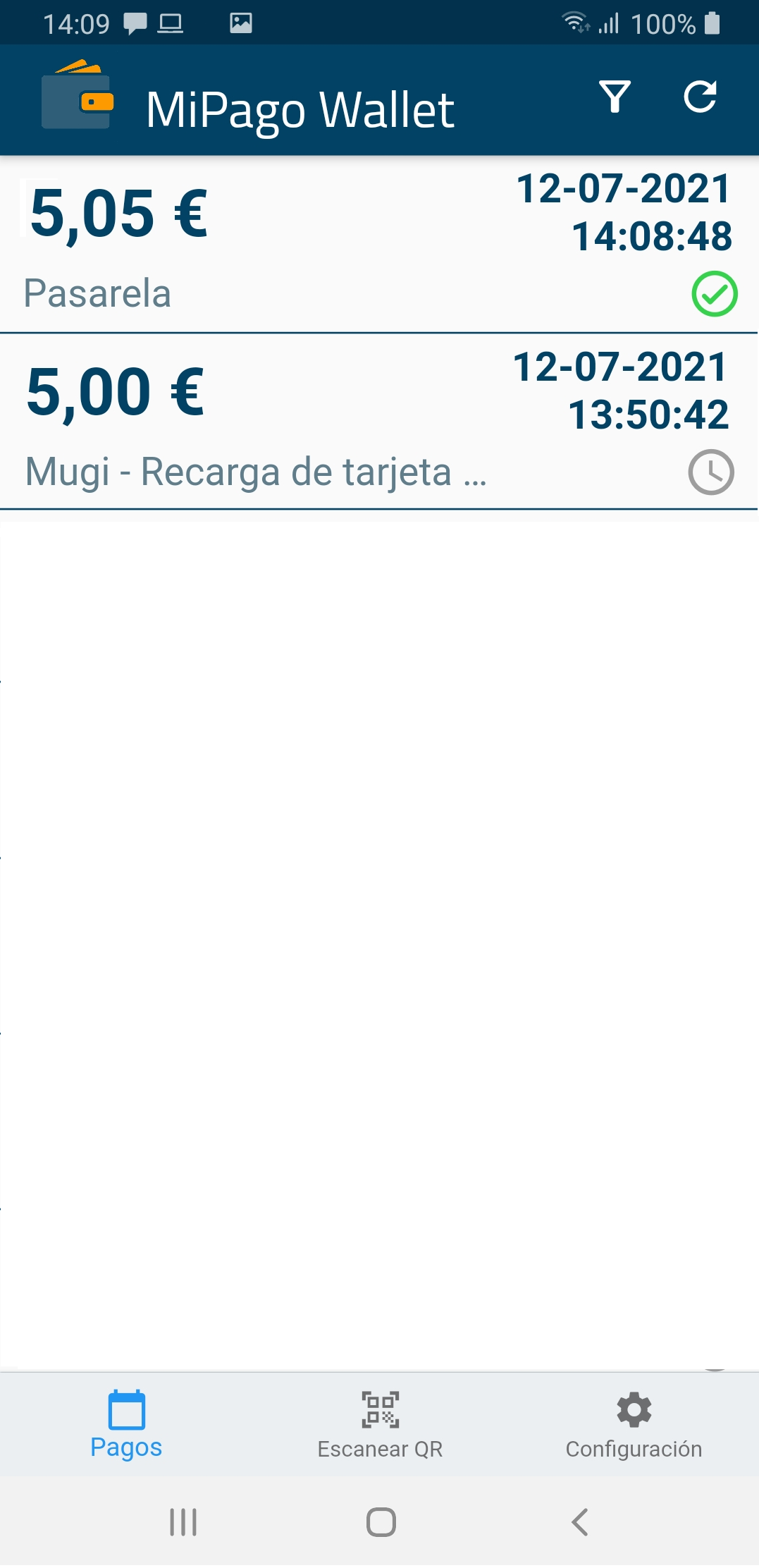Tap the system back button
Image resolution: width=759 pixels, height=1568 pixels.
pos(579,1521)
